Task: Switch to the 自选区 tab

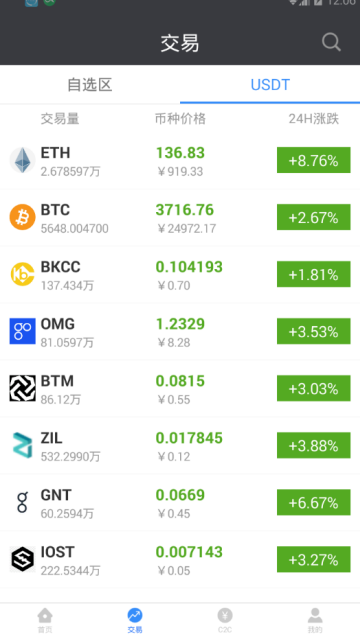Action: coord(90,84)
